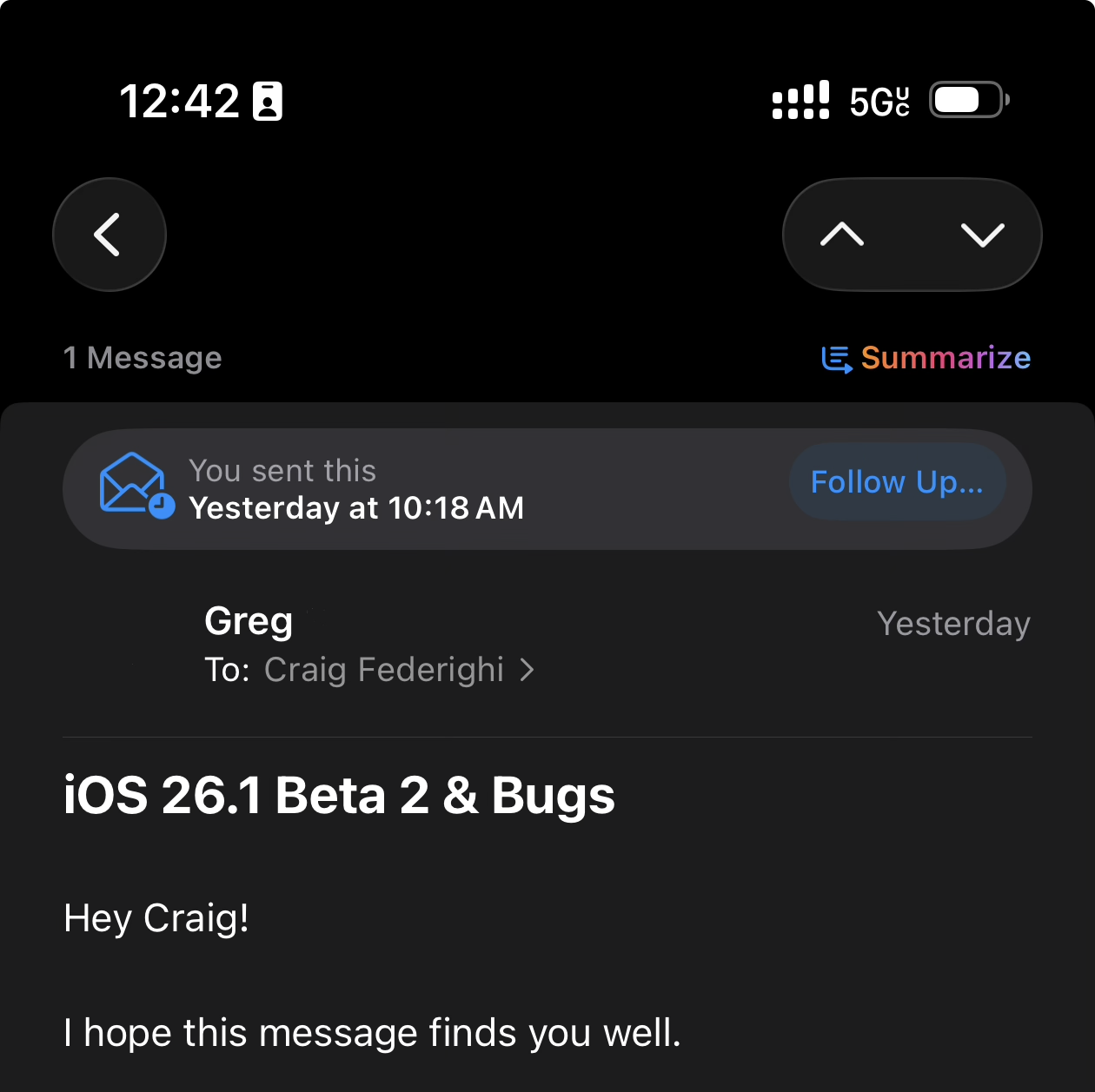Jump to the previous message arrow
Screen dimensions: 1095x1092
(842, 235)
